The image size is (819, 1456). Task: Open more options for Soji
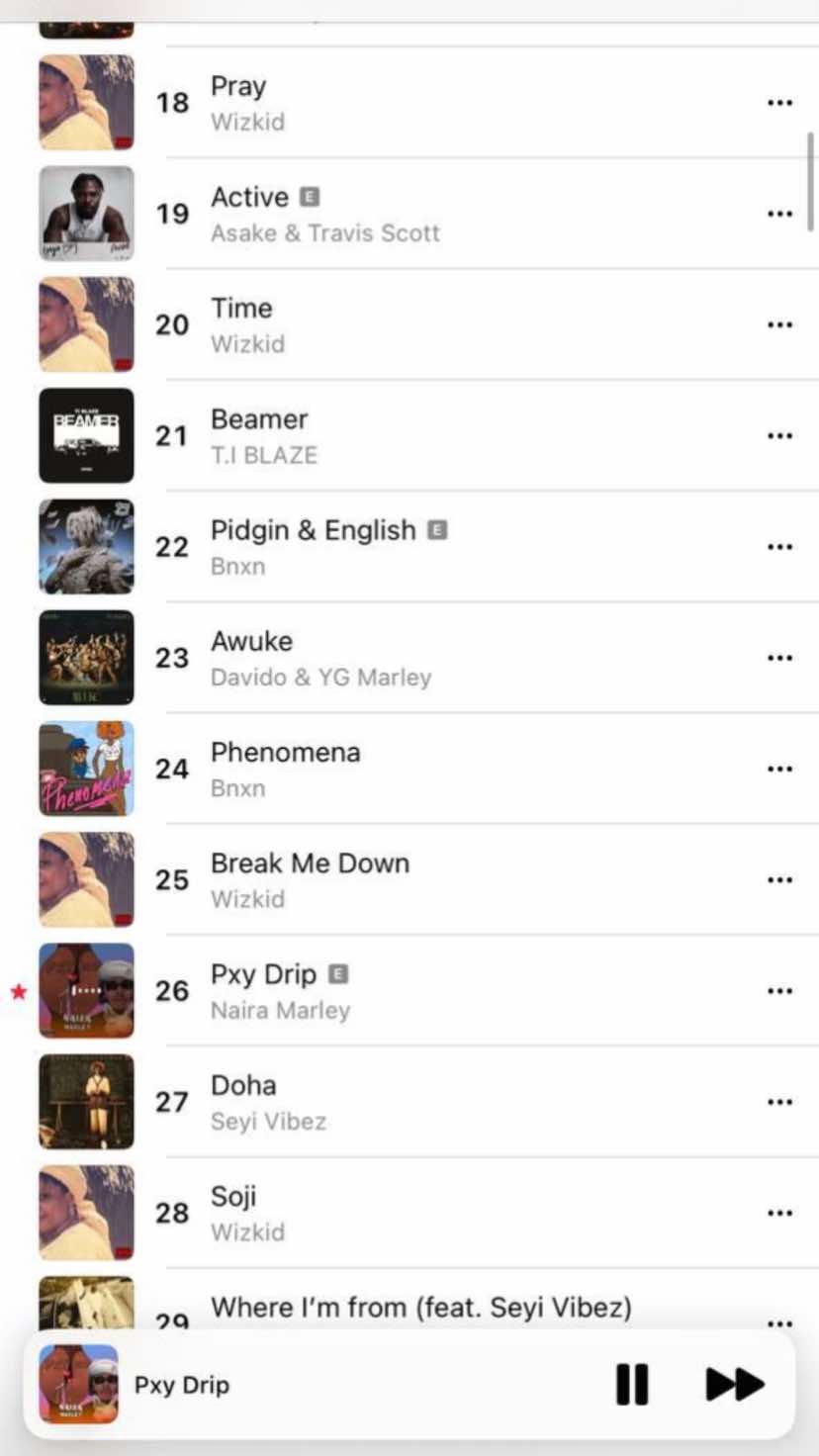pyautogui.click(x=779, y=1214)
